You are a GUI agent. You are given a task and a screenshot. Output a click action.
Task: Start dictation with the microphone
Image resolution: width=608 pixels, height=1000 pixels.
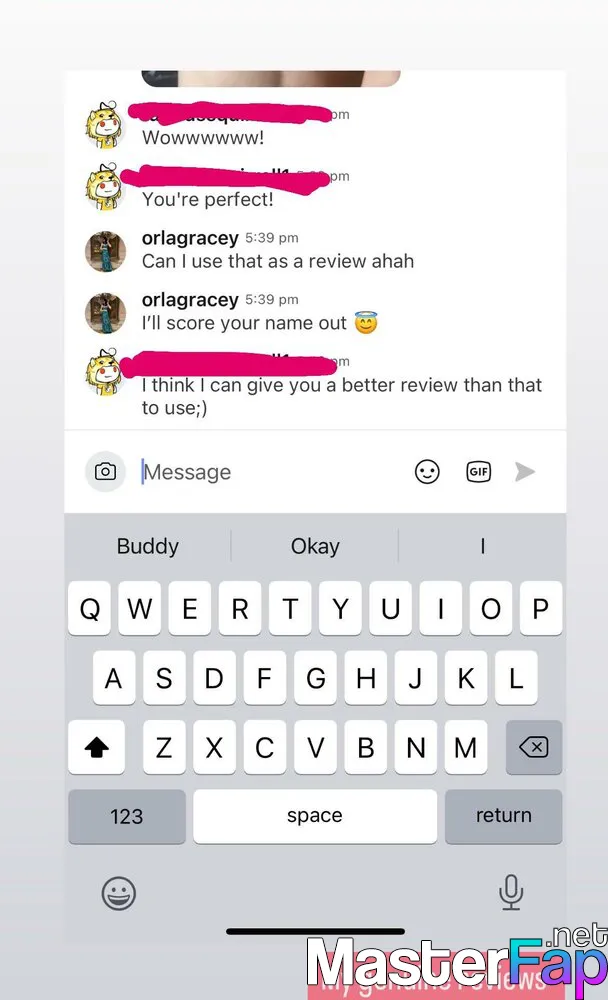[x=511, y=892]
